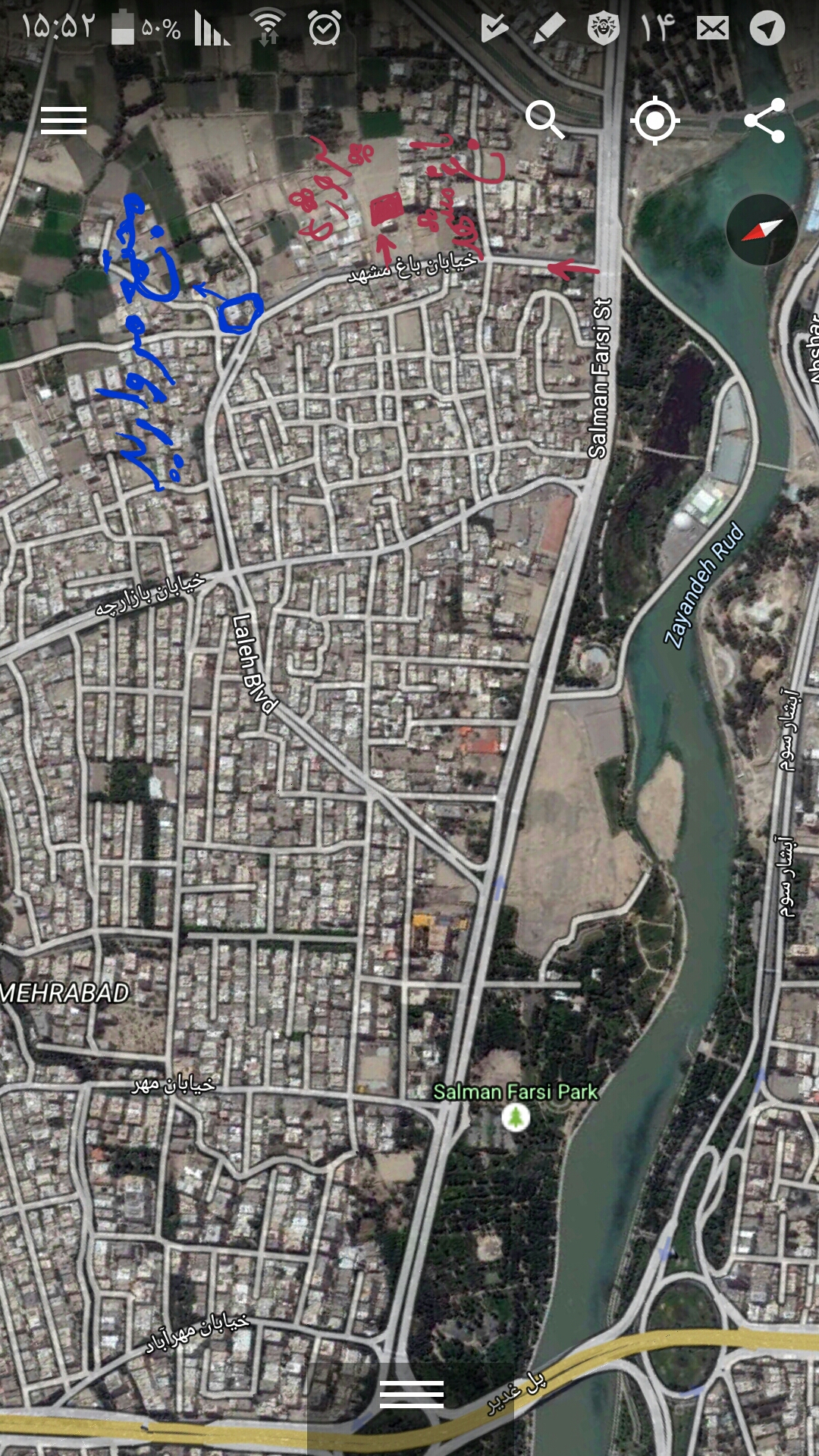Image resolution: width=819 pixels, height=1456 pixels.
Task: Tap the compass to reset north
Action: point(761,229)
